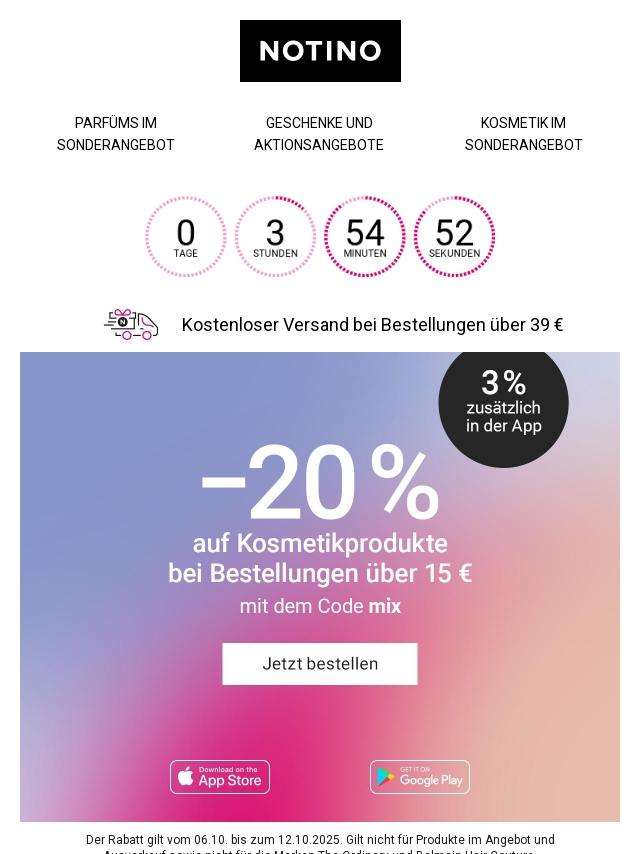Tap the Jetzt bestellen button
The height and width of the screenshot is (854, 640).
(x=320, y=664)
